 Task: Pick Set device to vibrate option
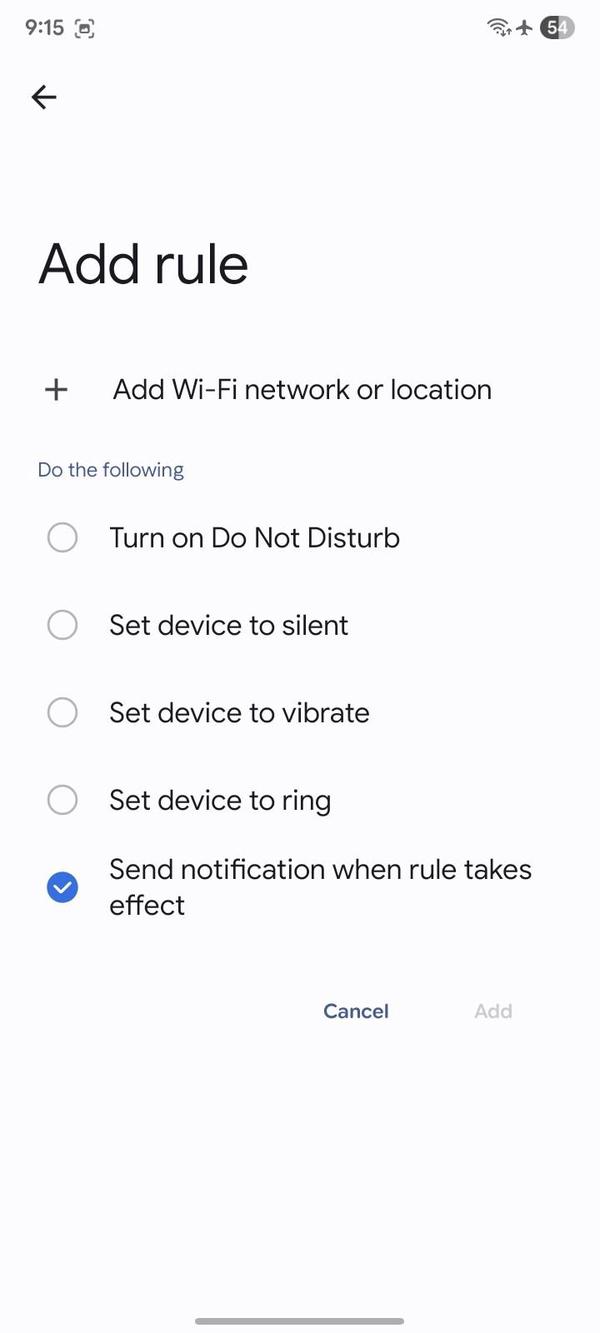(62, 713)
